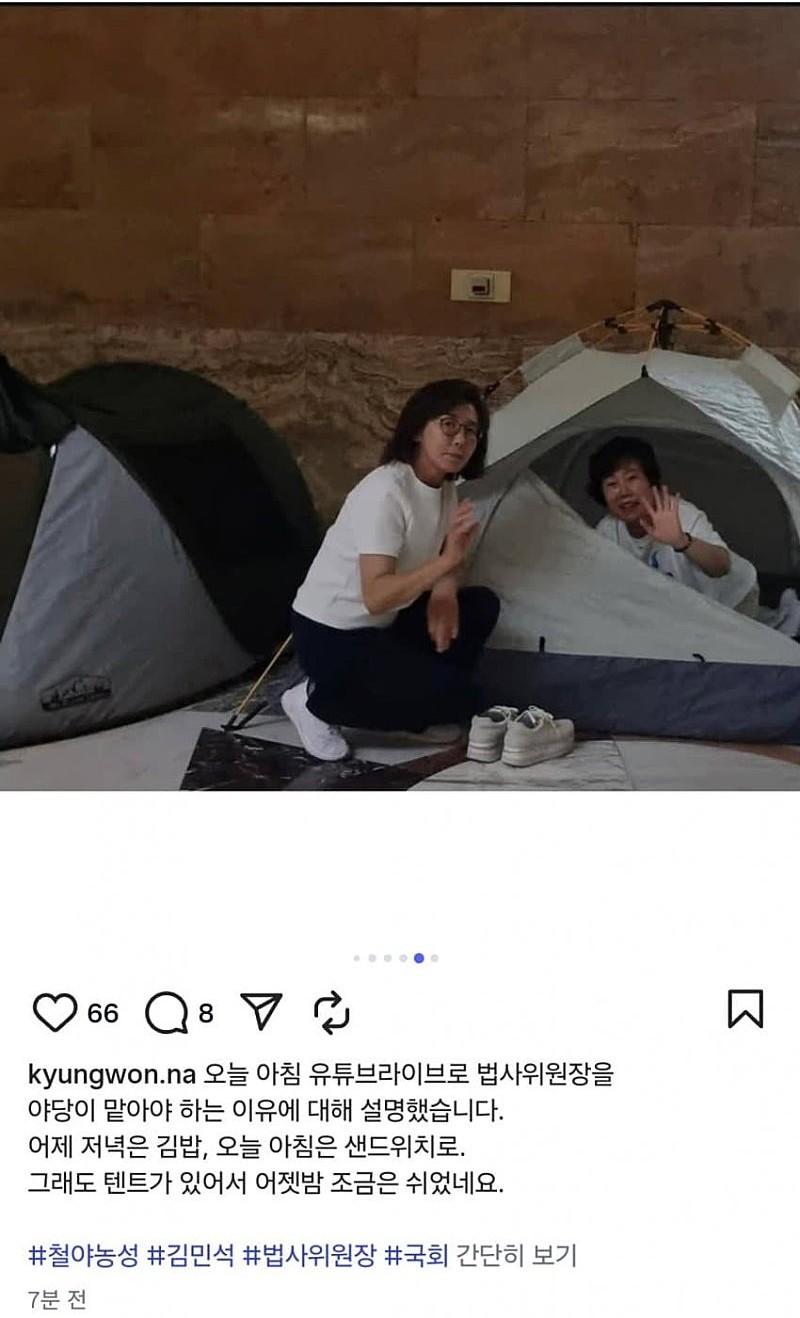
Task: Open the kyungwon.na profile from the caption
Action: pos(112,1075)
